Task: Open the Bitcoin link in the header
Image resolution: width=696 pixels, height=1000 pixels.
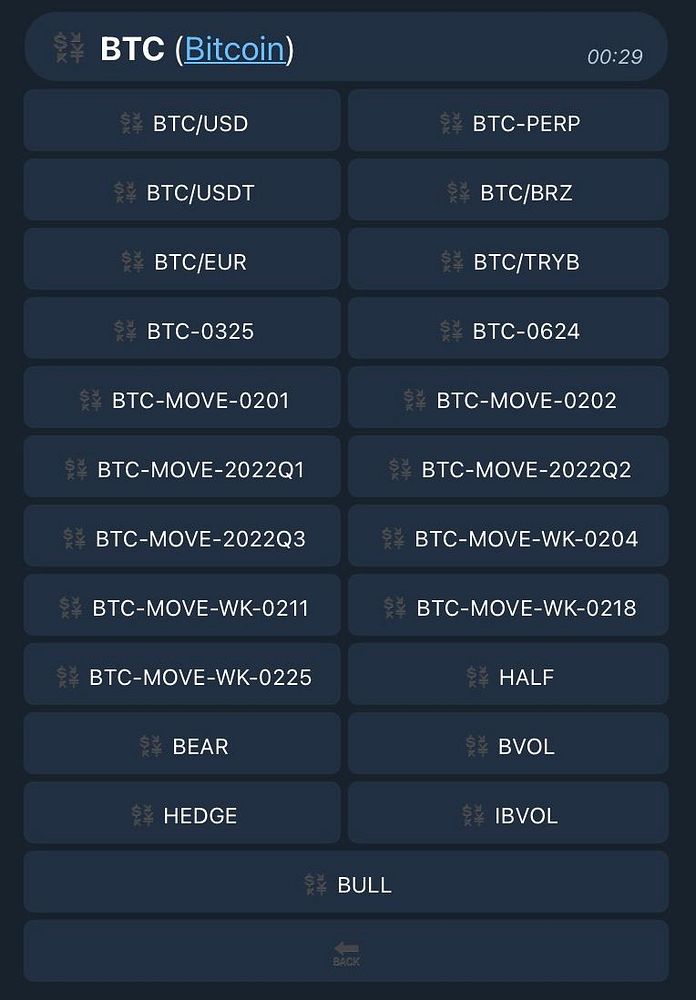Action: click(x=234, y=49)
